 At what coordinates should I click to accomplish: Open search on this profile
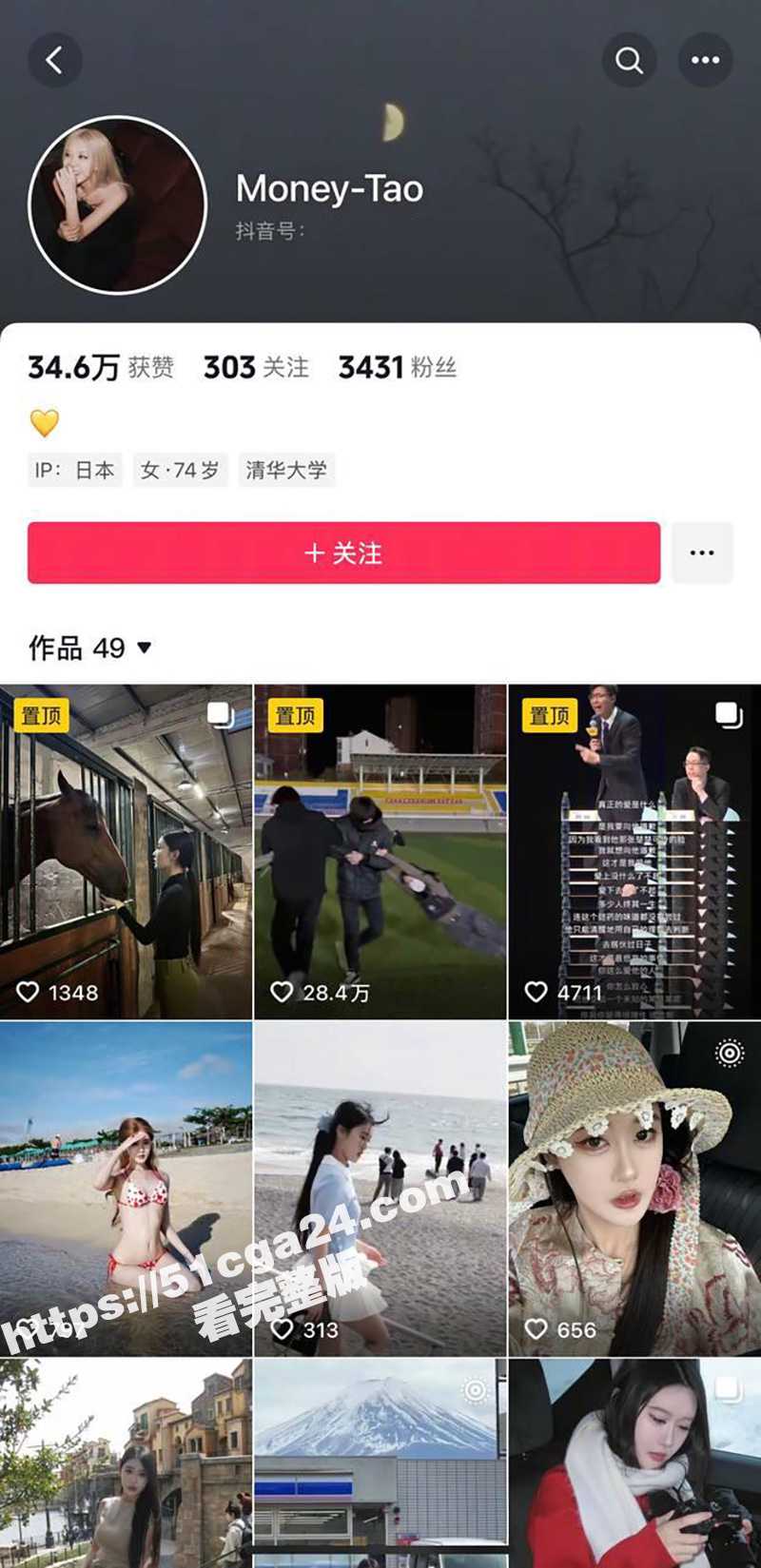click(x=629, y=61)
